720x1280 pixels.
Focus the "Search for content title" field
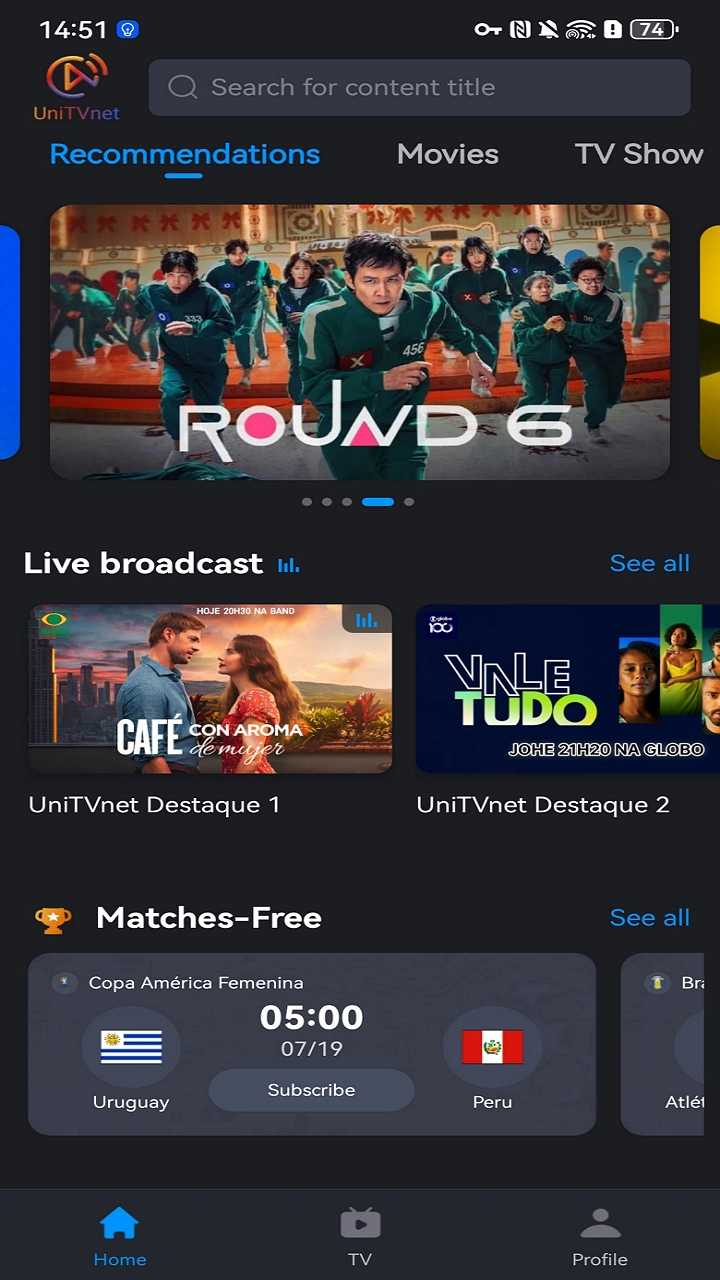click(419, 88)
